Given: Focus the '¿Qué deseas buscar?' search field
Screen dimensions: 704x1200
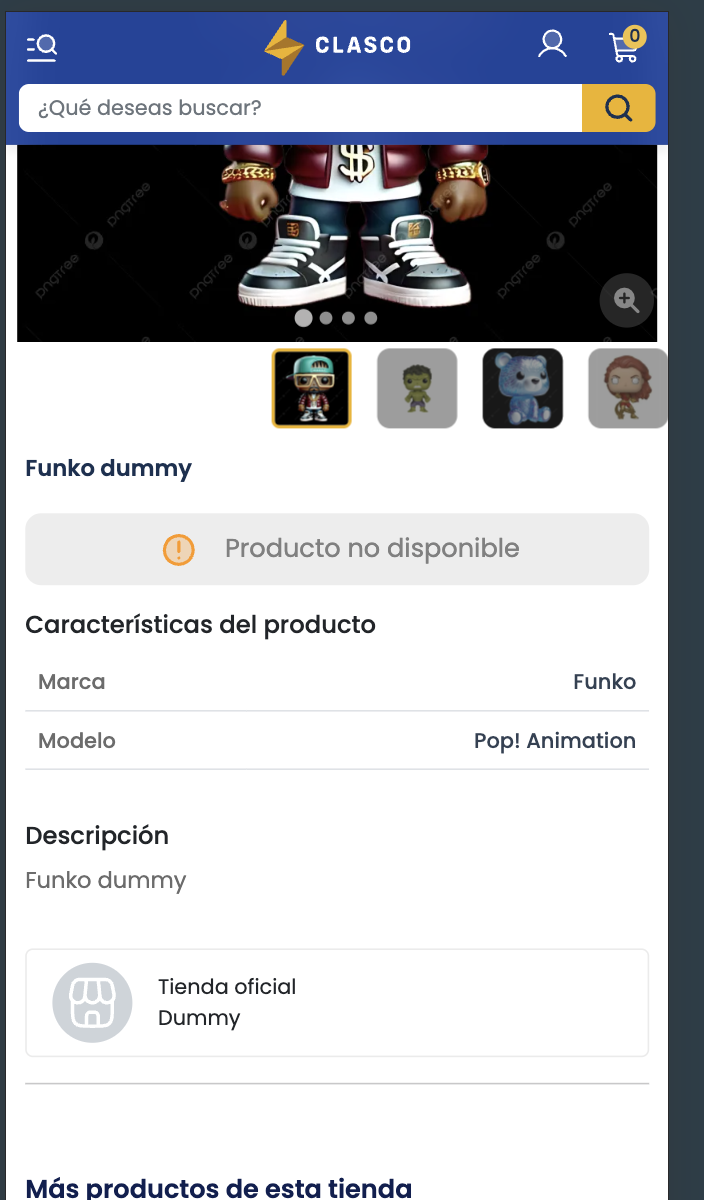Looking at the screenshot, I should (300, 108).
